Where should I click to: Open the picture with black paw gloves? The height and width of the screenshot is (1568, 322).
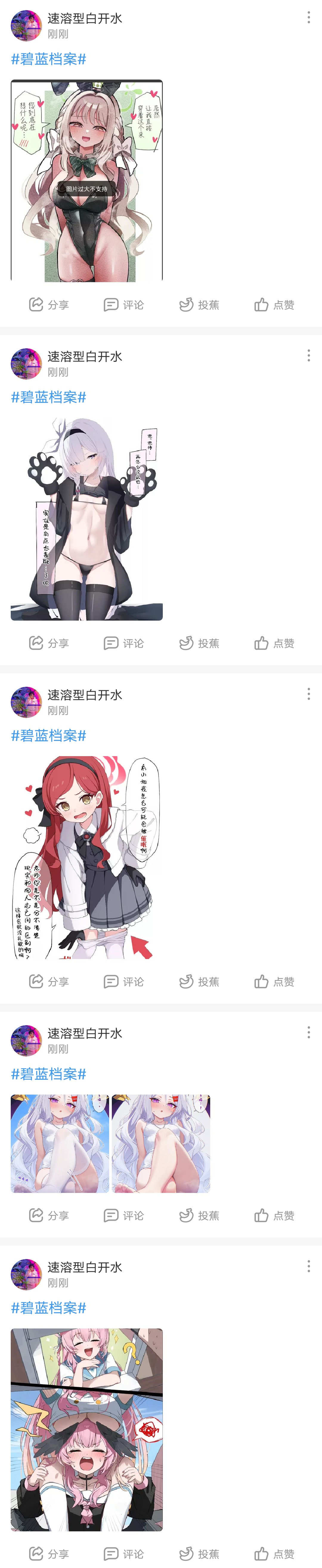coord(86,519)
